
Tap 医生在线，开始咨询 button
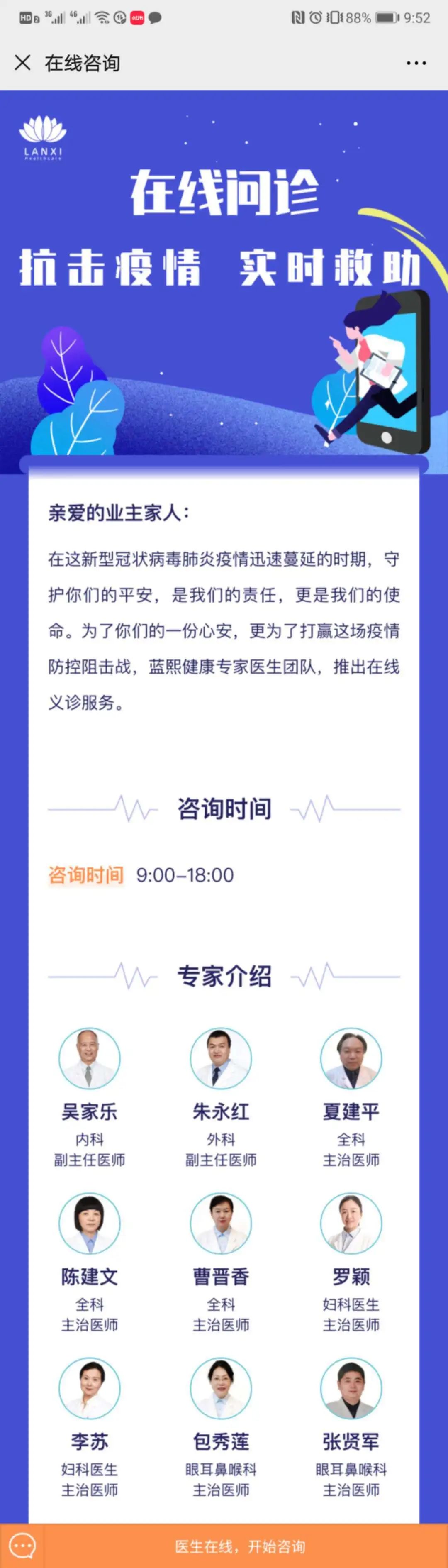click(241, 1546)
